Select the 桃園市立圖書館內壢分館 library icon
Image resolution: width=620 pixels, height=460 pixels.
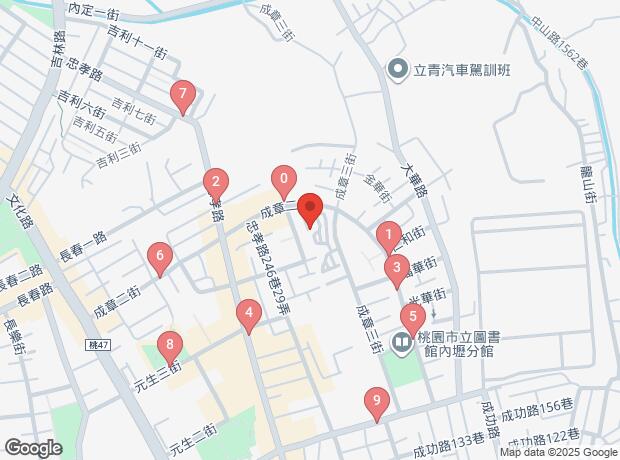click(x=403, y=345)
